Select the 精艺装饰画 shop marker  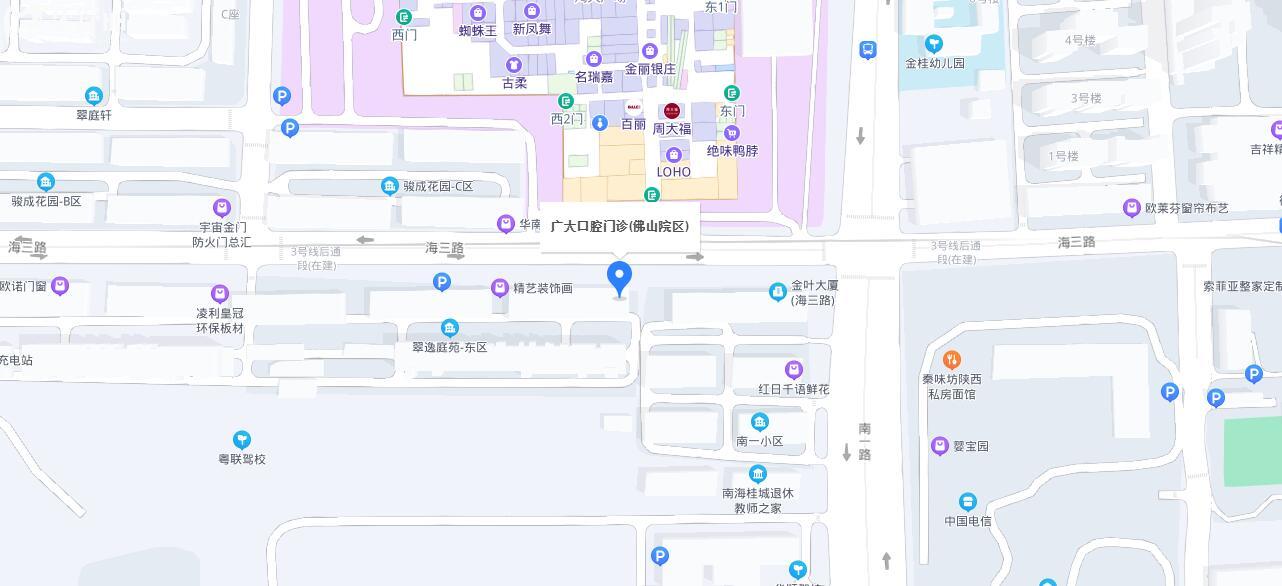tap(500, 288)
